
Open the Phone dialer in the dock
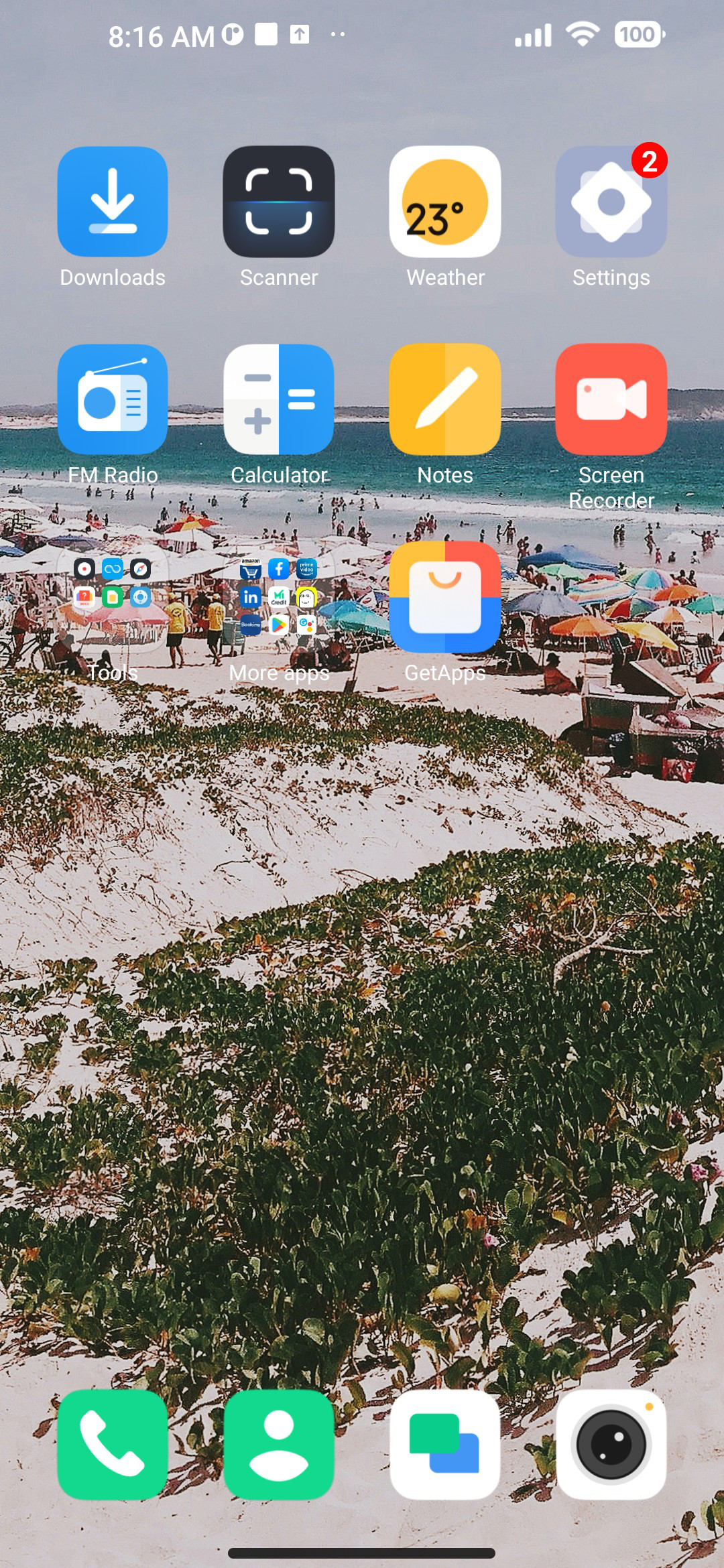tap(113, 1444)
